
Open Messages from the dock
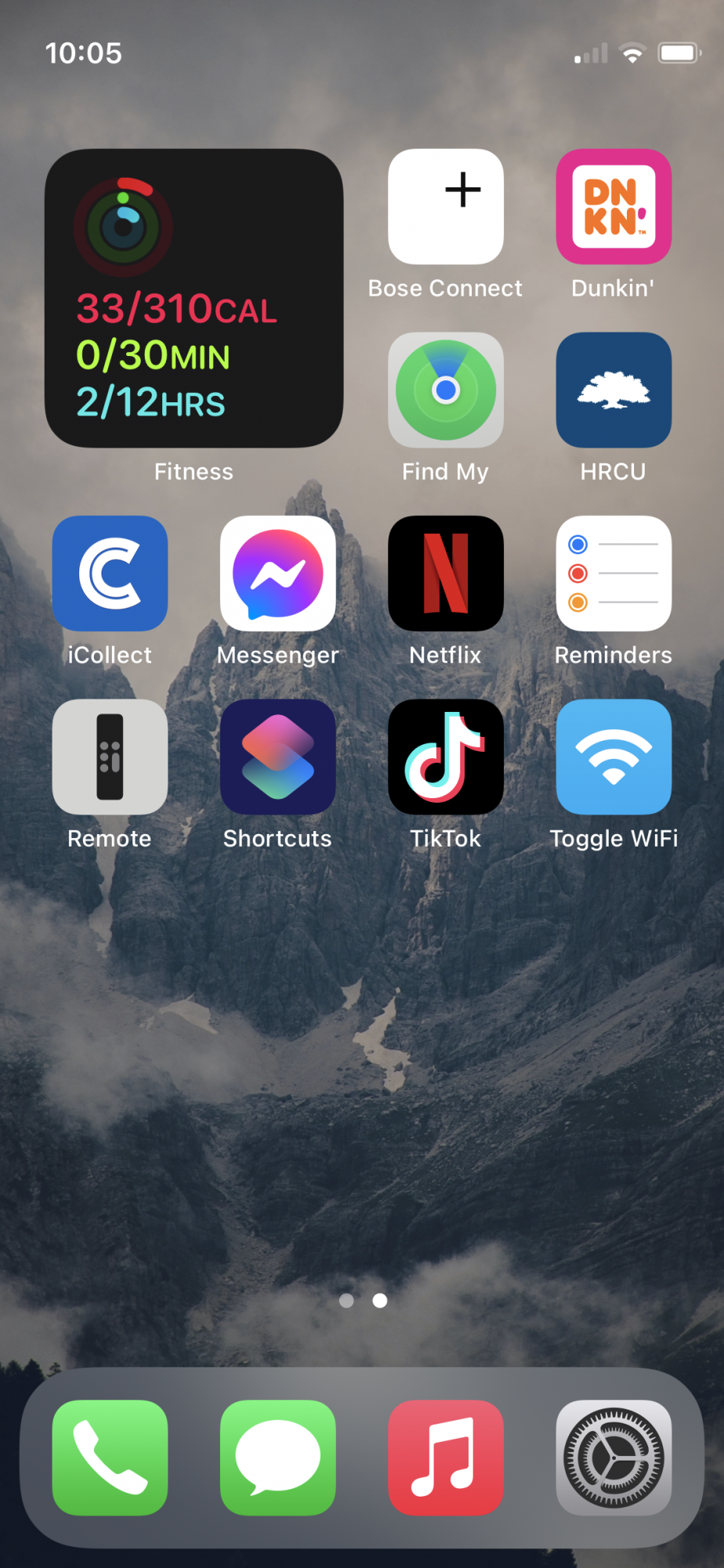[x=277, y=1457]
